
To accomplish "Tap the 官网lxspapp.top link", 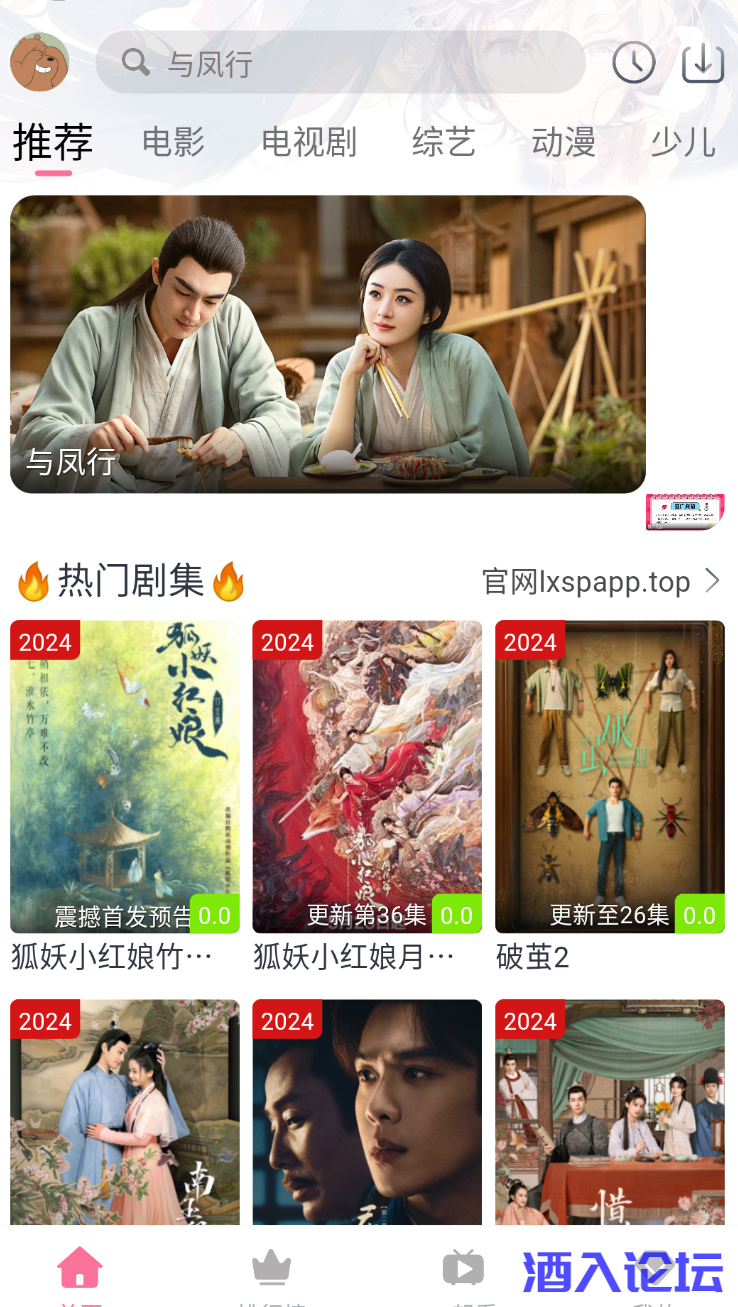I will click(x=600, y=581).
